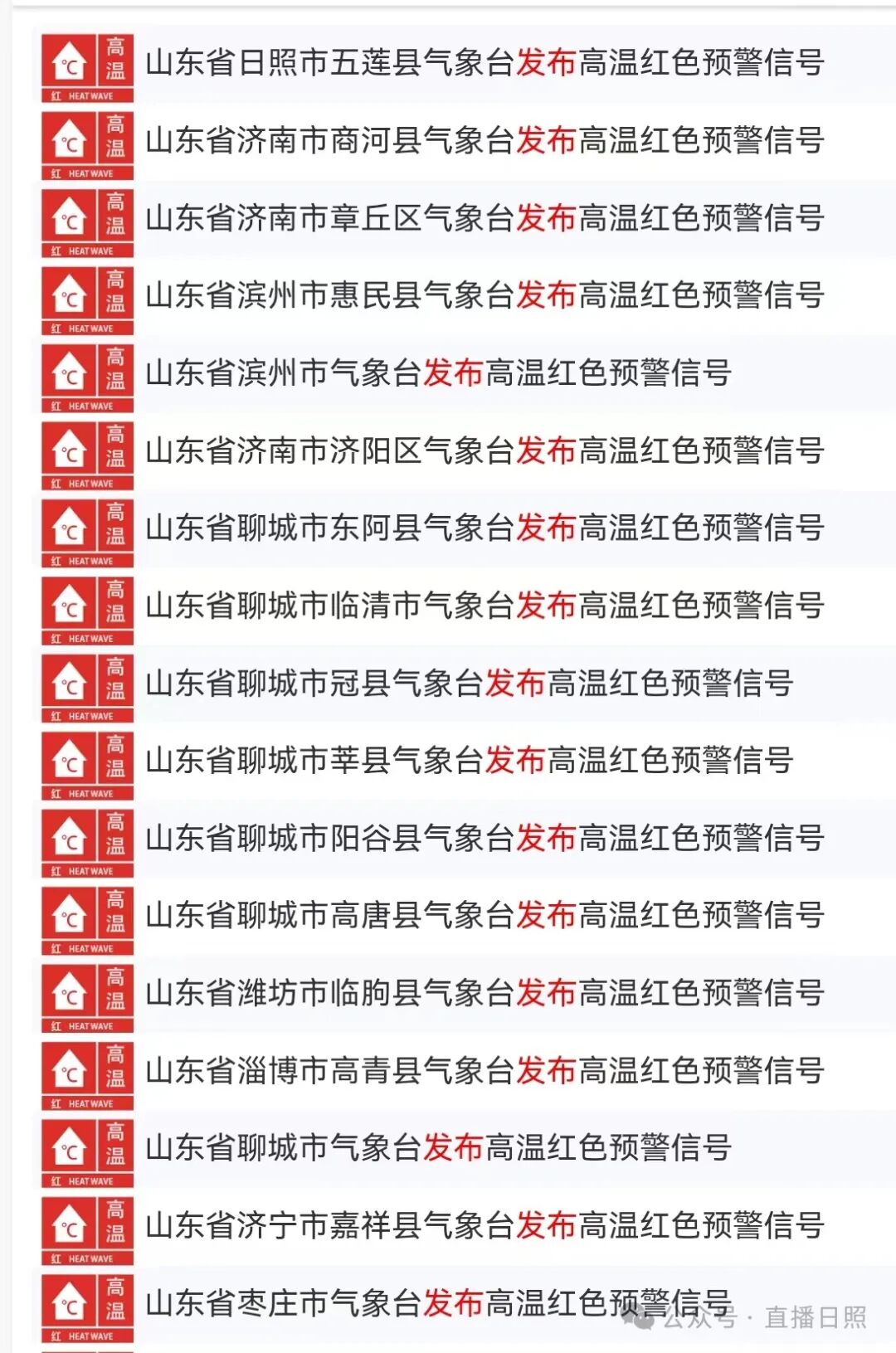Open the Liaocheng Linqing City heat warning
896x1353 pixels.
pyautogui.click(x=485, y=606)
